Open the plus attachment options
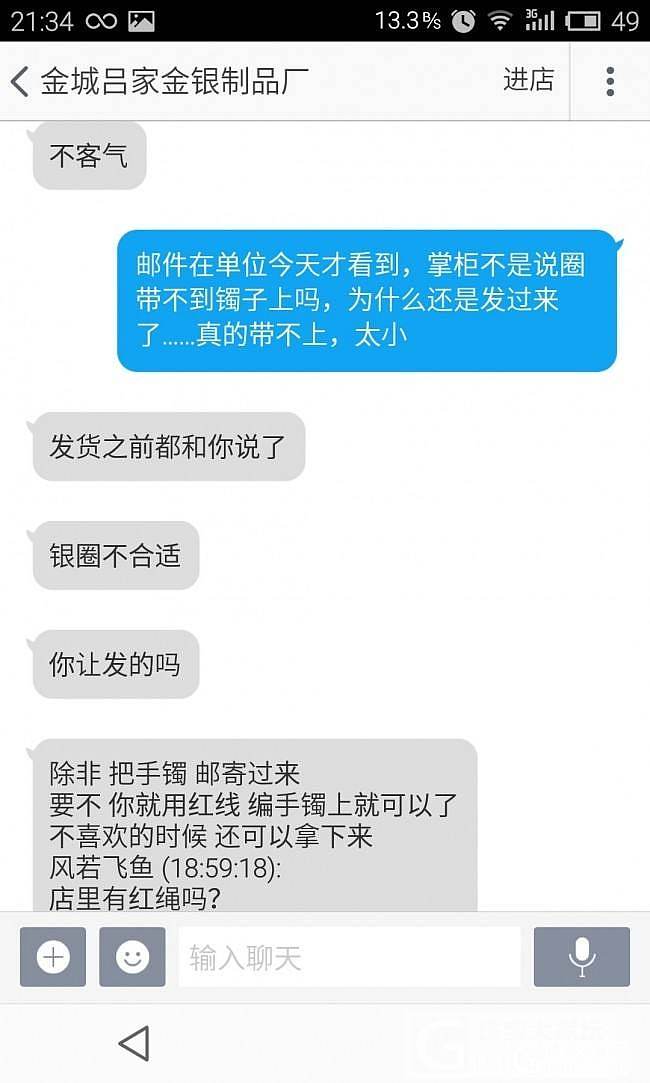This screenshot has width=650, height=1083. 53,957
